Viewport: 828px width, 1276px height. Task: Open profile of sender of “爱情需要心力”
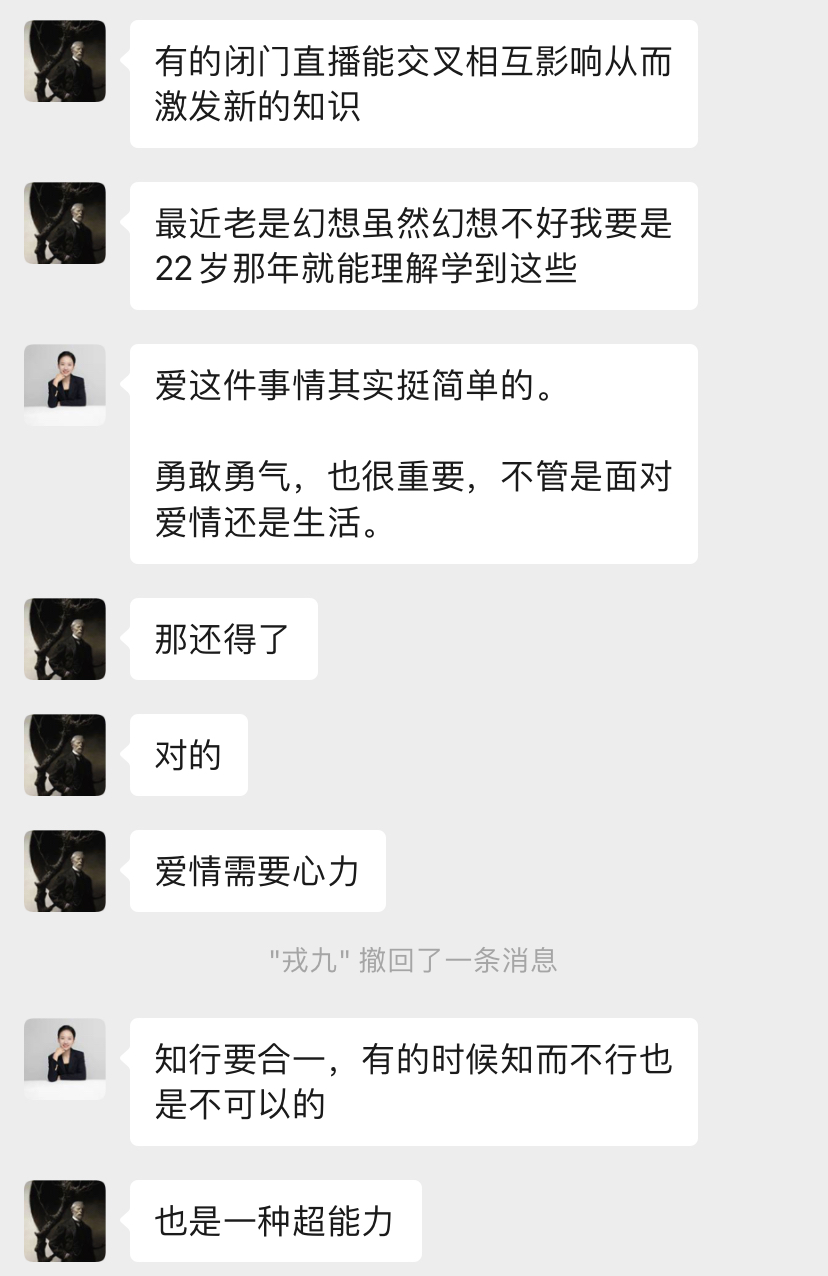(65, 871)
